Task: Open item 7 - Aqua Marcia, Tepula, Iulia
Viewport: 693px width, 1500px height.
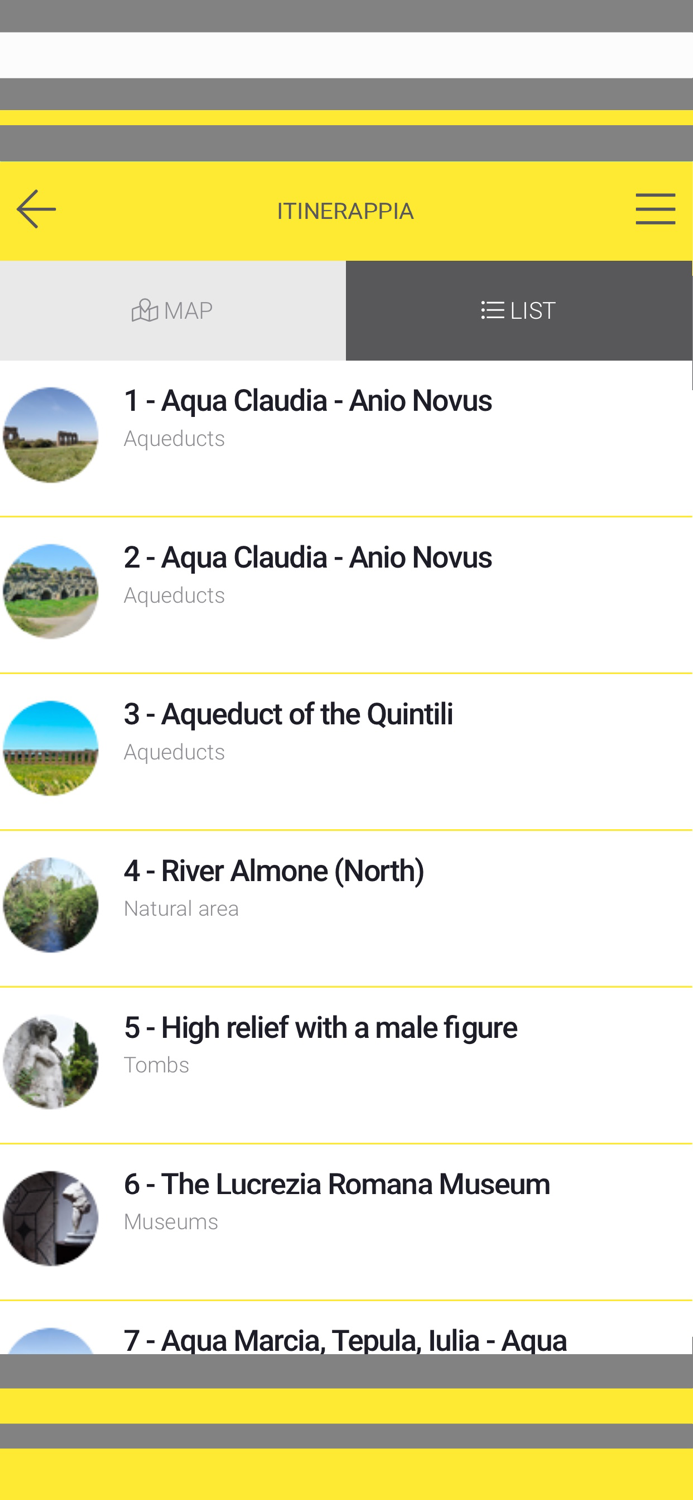Action: click(346, 1329)
